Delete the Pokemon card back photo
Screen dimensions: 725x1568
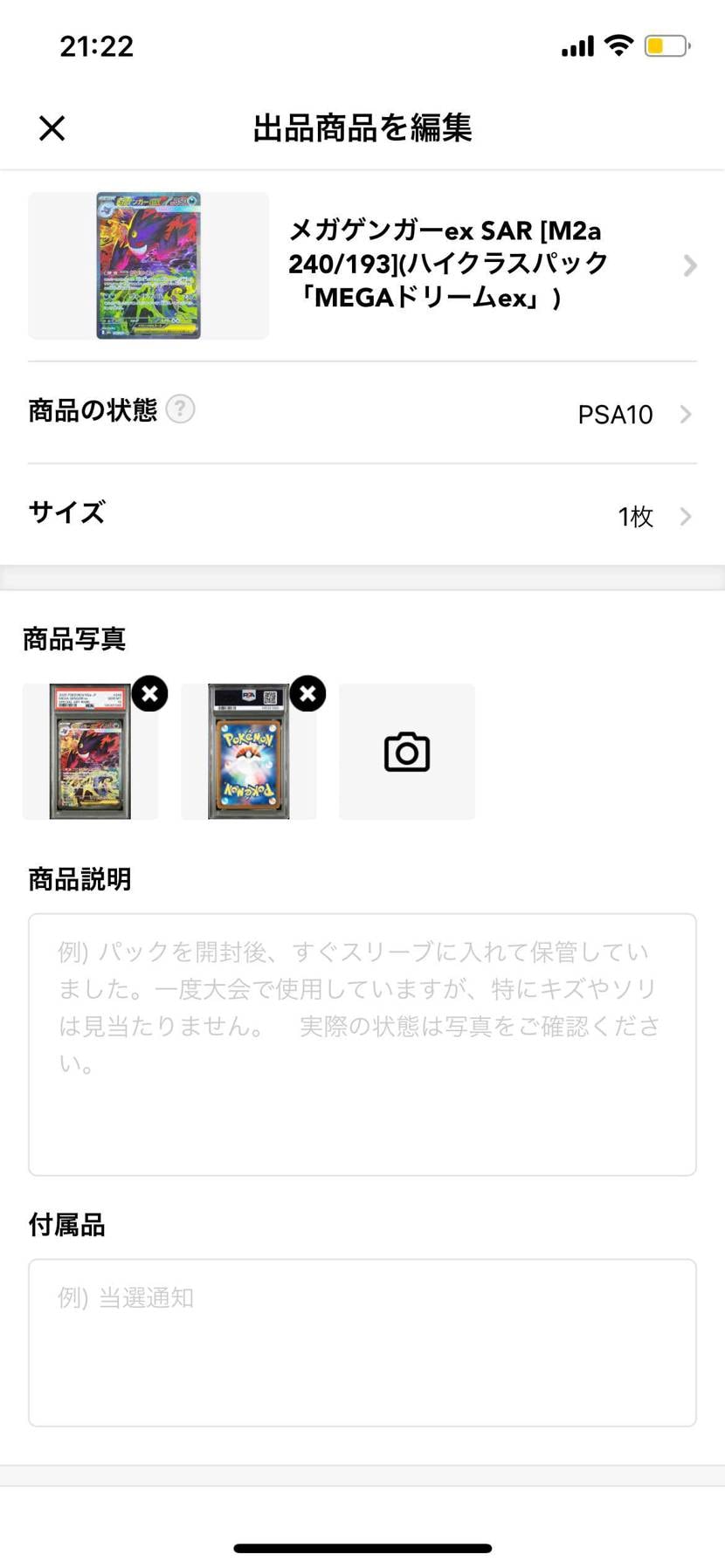pyautogui.click(x=307, y=693)
